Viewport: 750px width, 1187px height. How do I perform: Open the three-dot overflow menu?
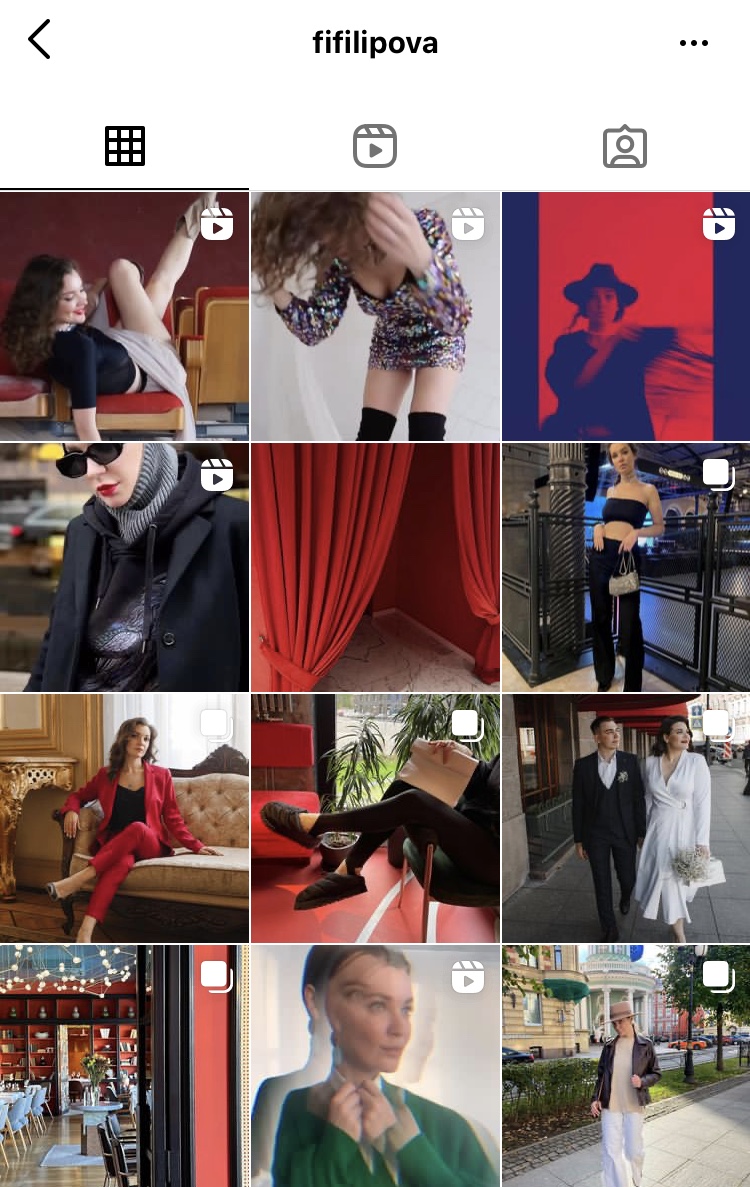[x=693, y=43]
